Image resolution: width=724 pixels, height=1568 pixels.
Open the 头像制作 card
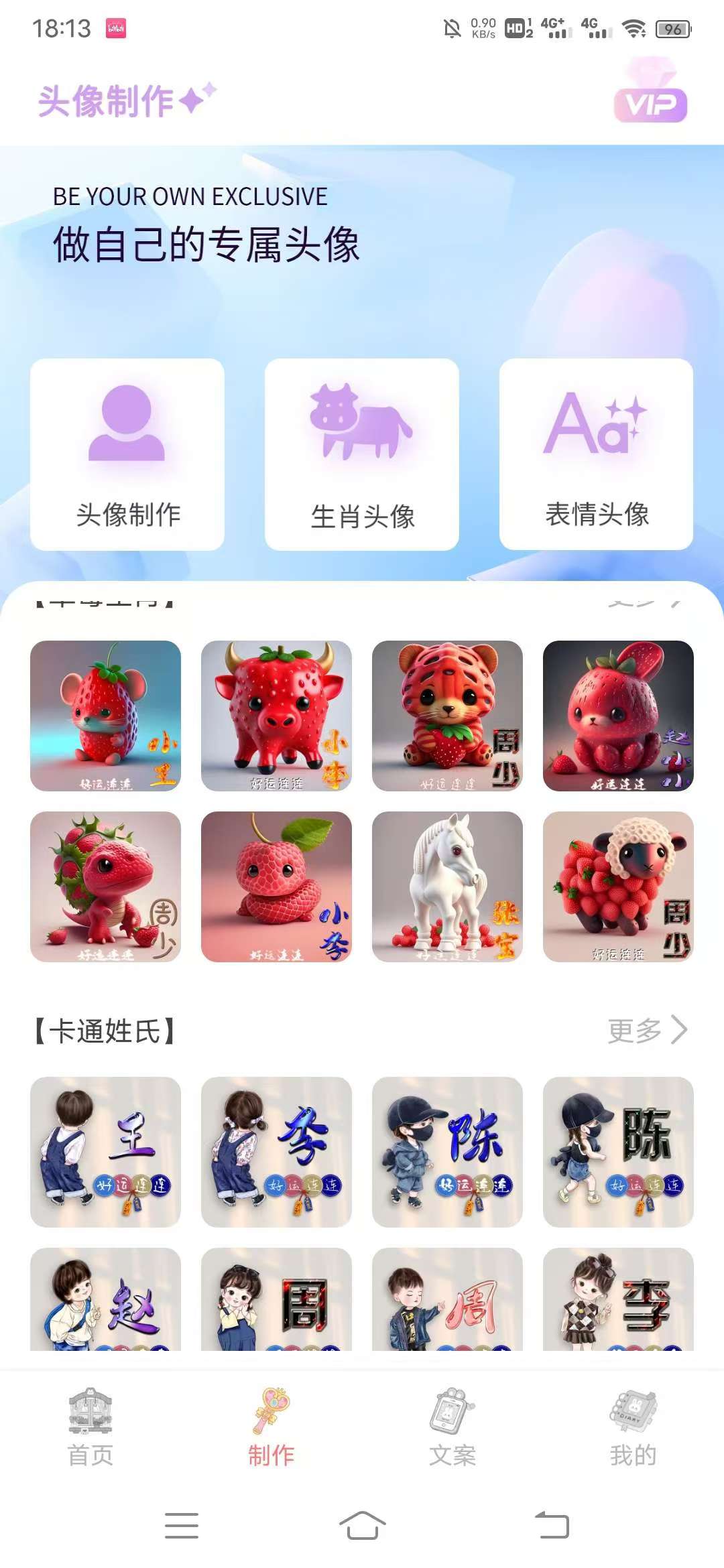click(x=127, y=454)
